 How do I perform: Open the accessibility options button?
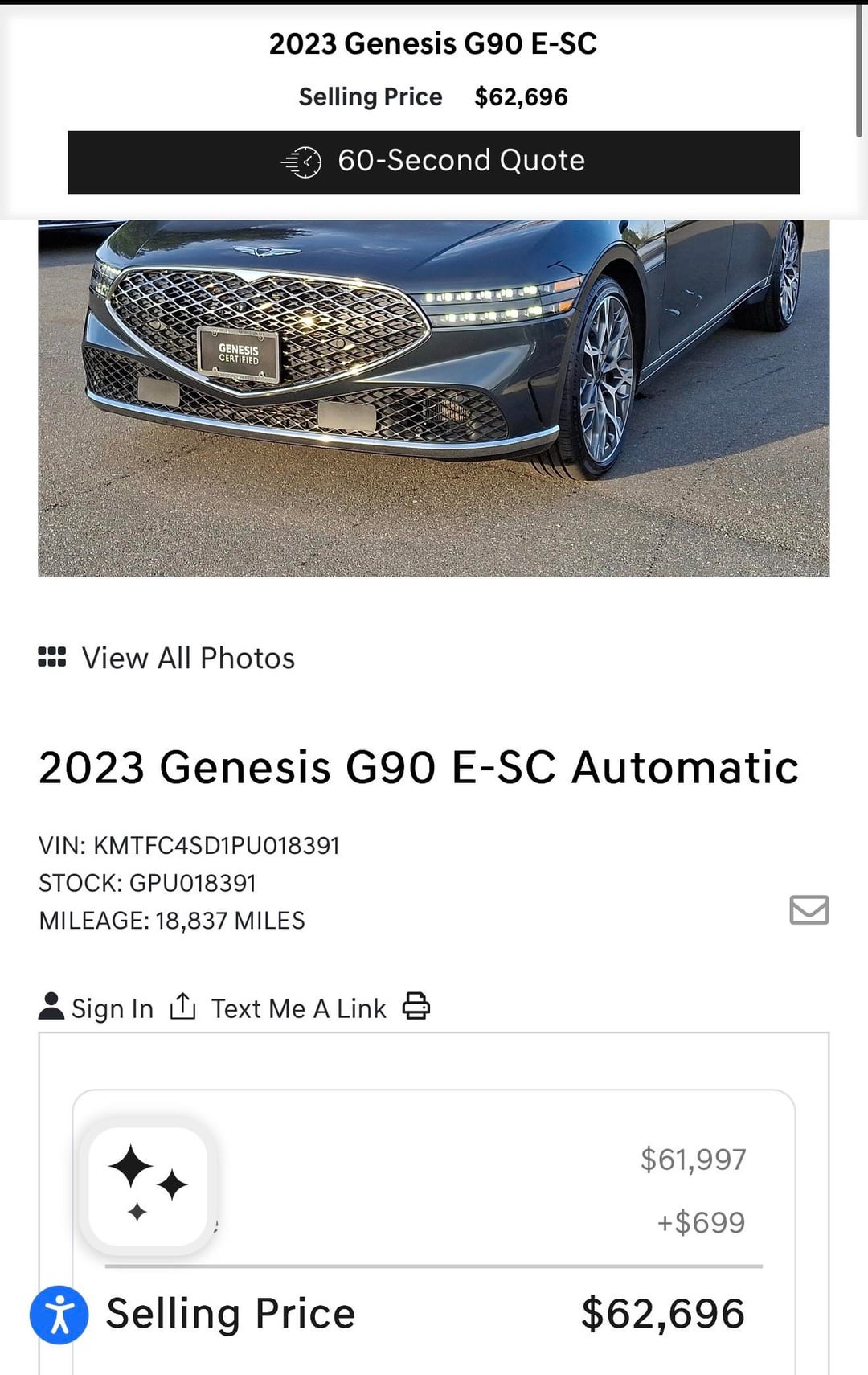(x=59, y=1315)
